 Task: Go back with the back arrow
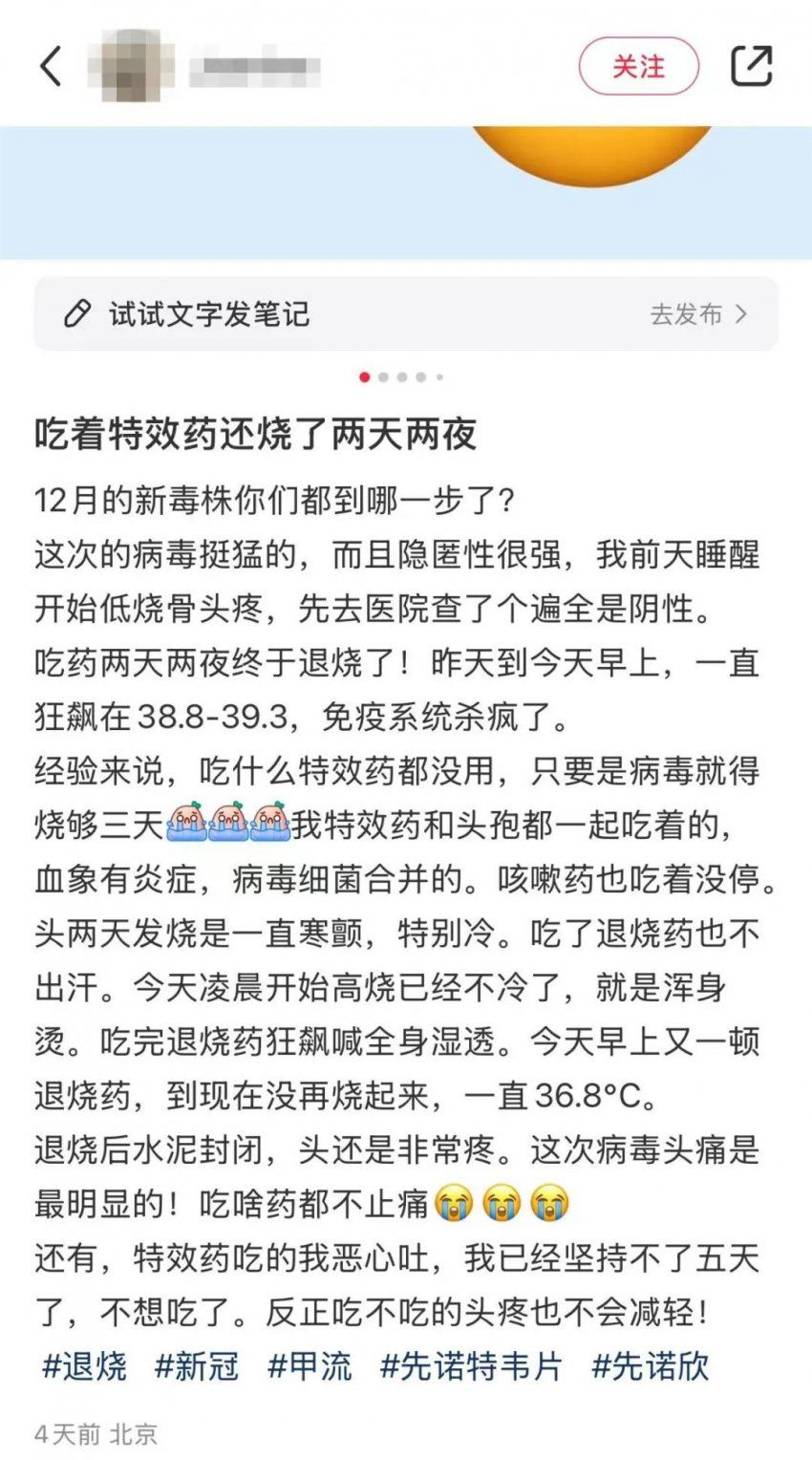tap(51, 66)
